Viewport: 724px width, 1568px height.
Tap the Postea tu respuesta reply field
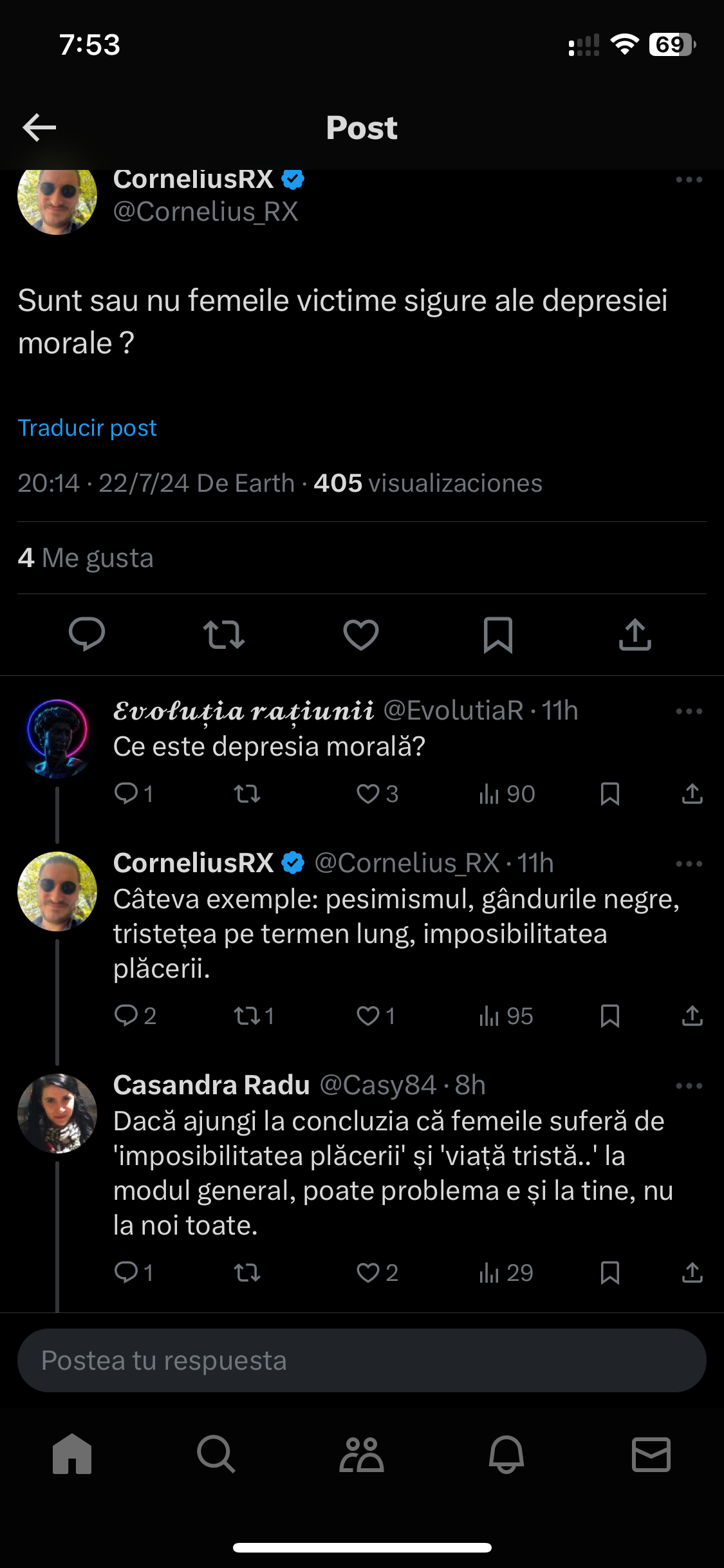click(362, 1361)
